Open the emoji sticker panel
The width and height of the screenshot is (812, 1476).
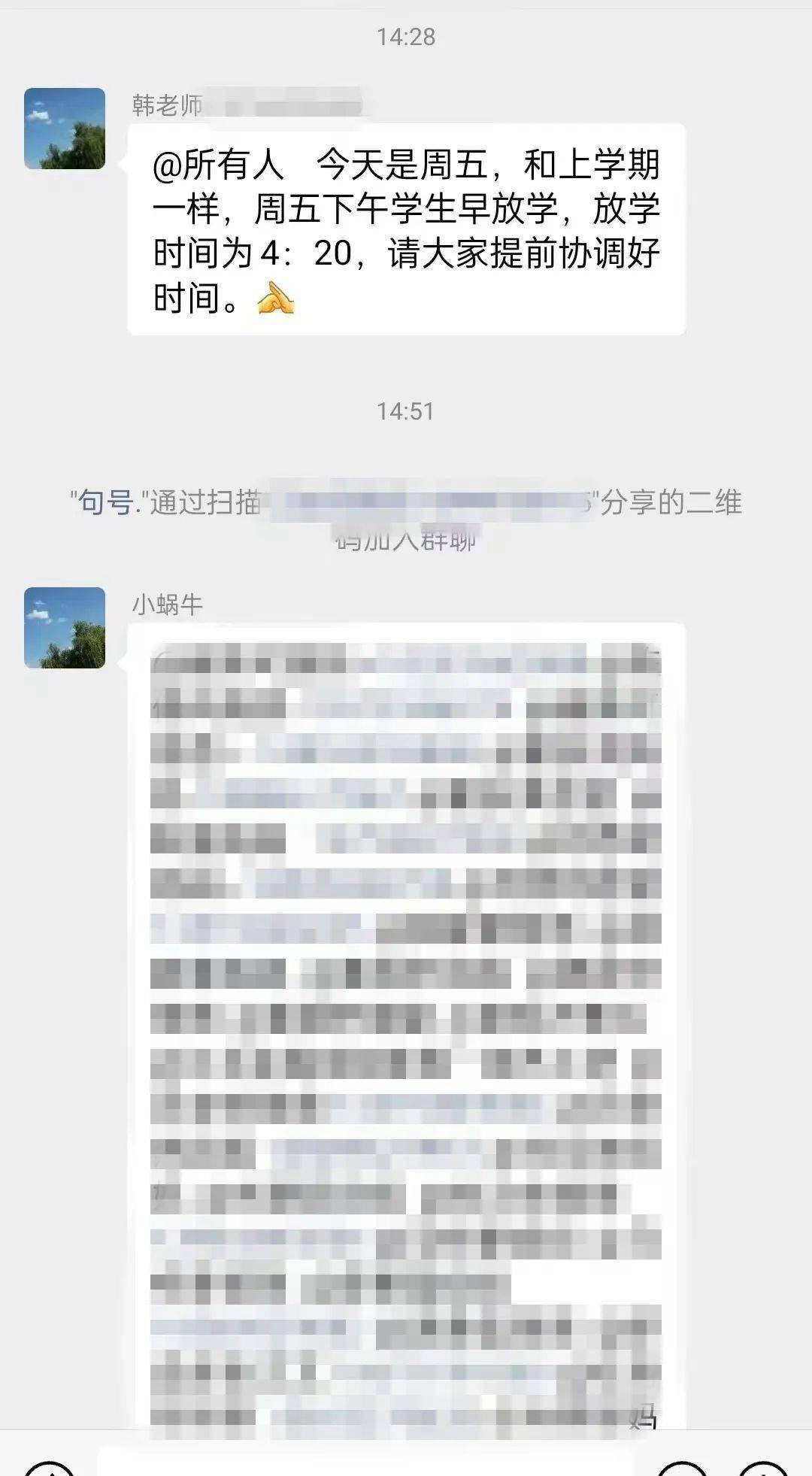682,1470
